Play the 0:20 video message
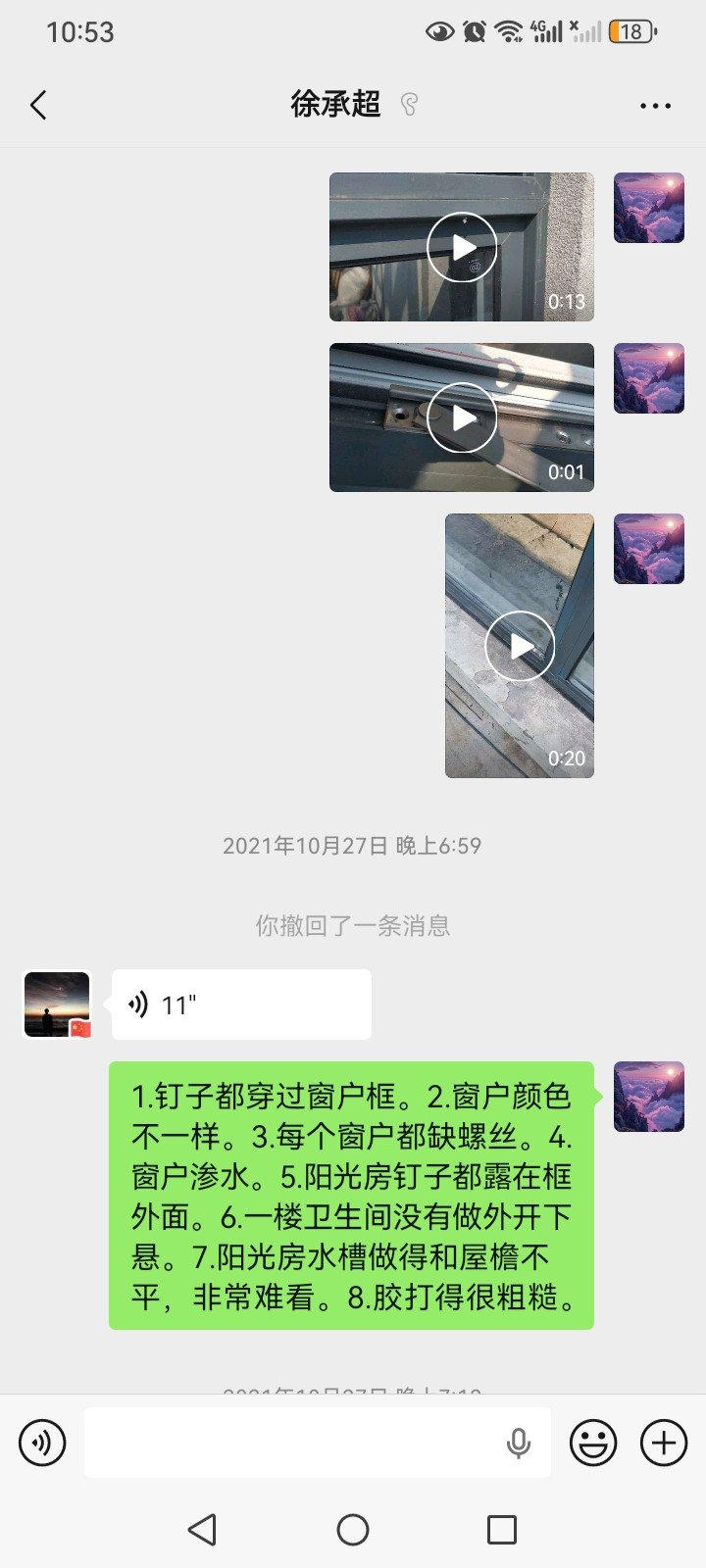The image size is (706, 1568). (520, 646)
